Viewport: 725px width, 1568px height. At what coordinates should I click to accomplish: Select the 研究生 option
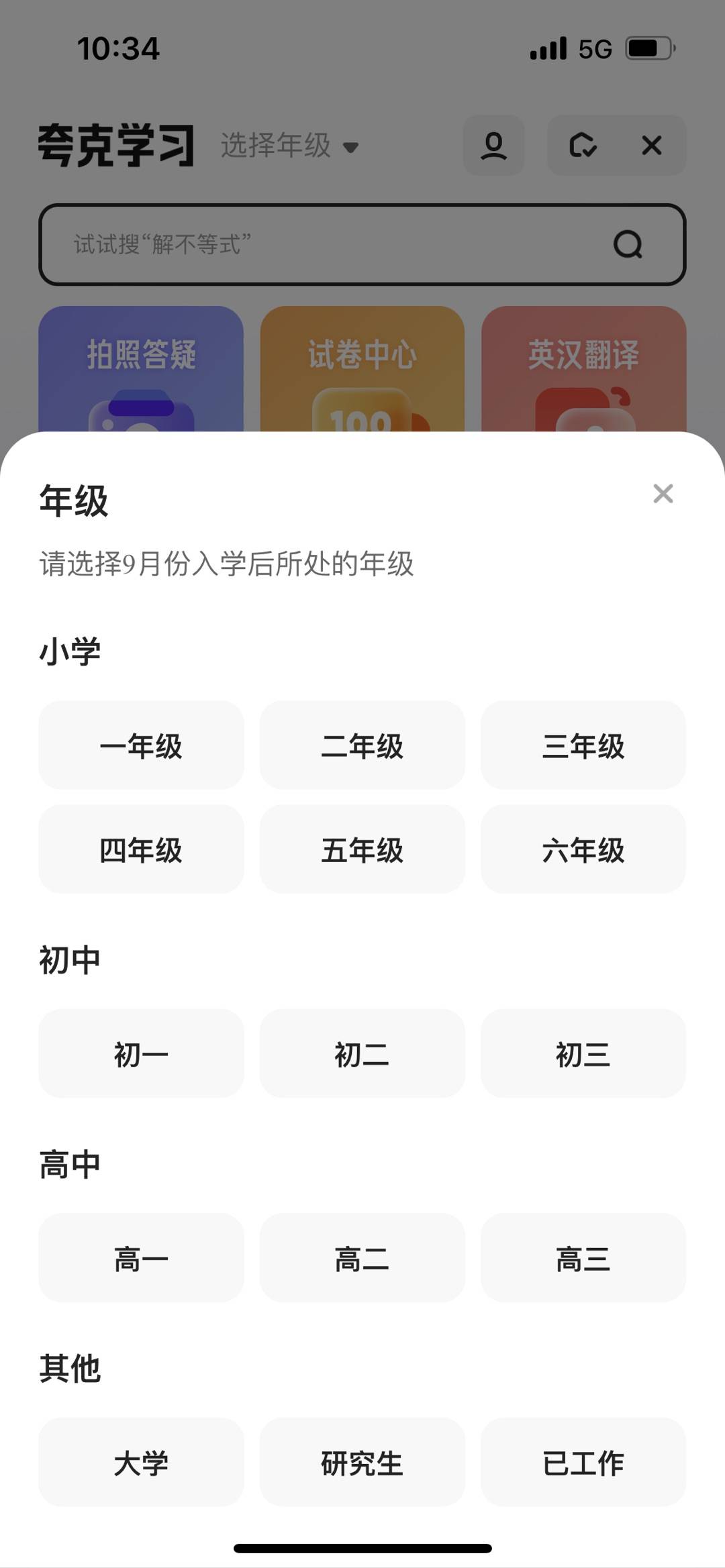tap(362, 1464)
